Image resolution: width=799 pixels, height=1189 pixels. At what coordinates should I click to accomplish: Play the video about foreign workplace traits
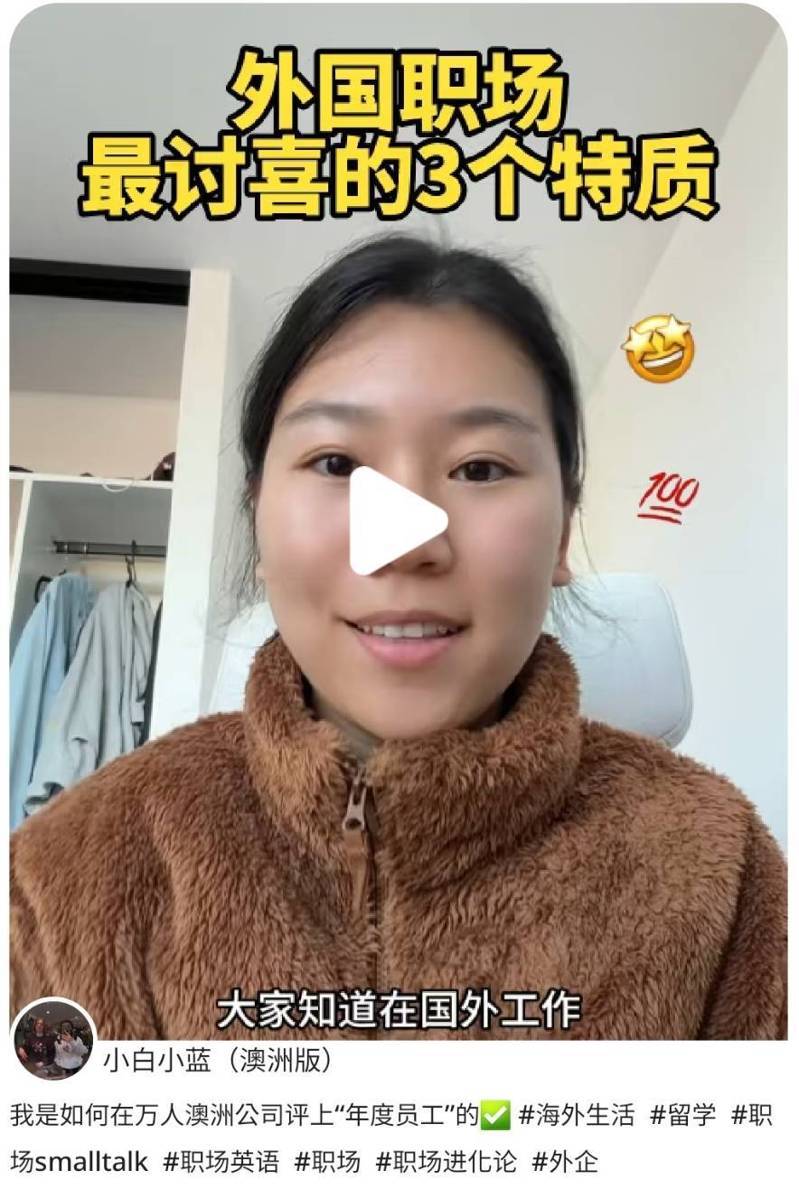pos(397,521)
